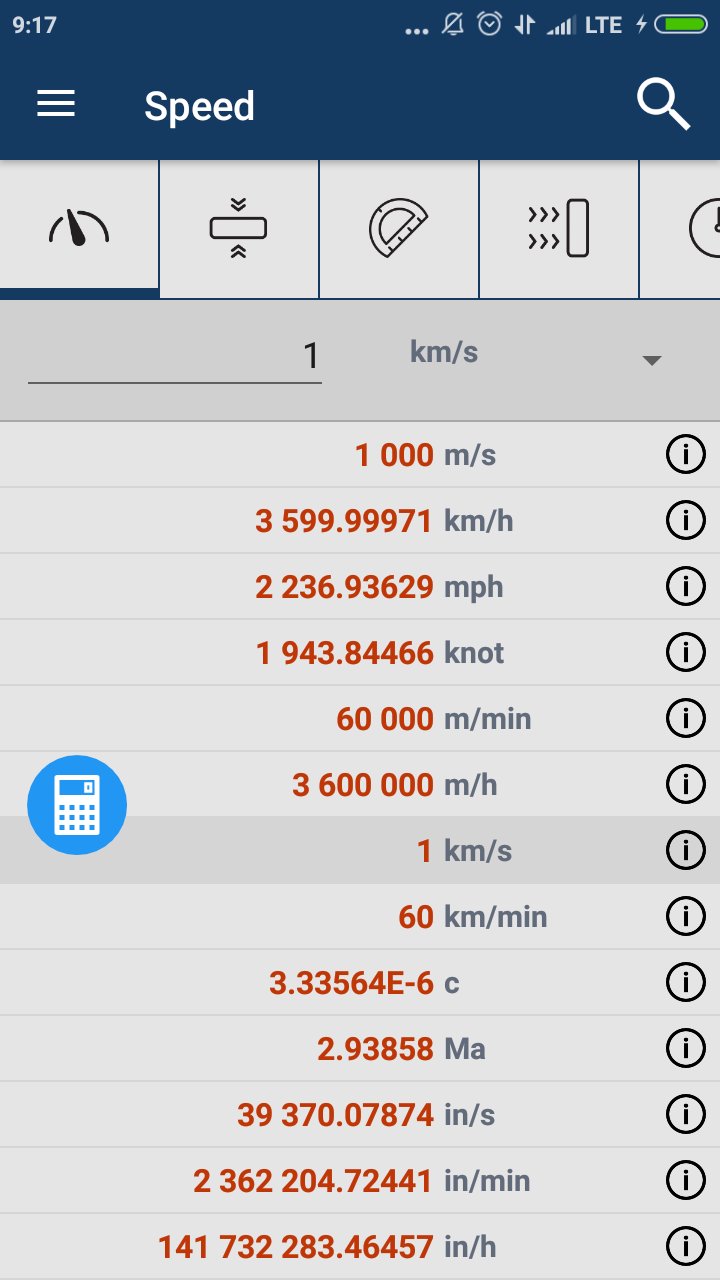The image size is (720, 1280).
Task: Open the search magnifier
Action: point(664,104)
